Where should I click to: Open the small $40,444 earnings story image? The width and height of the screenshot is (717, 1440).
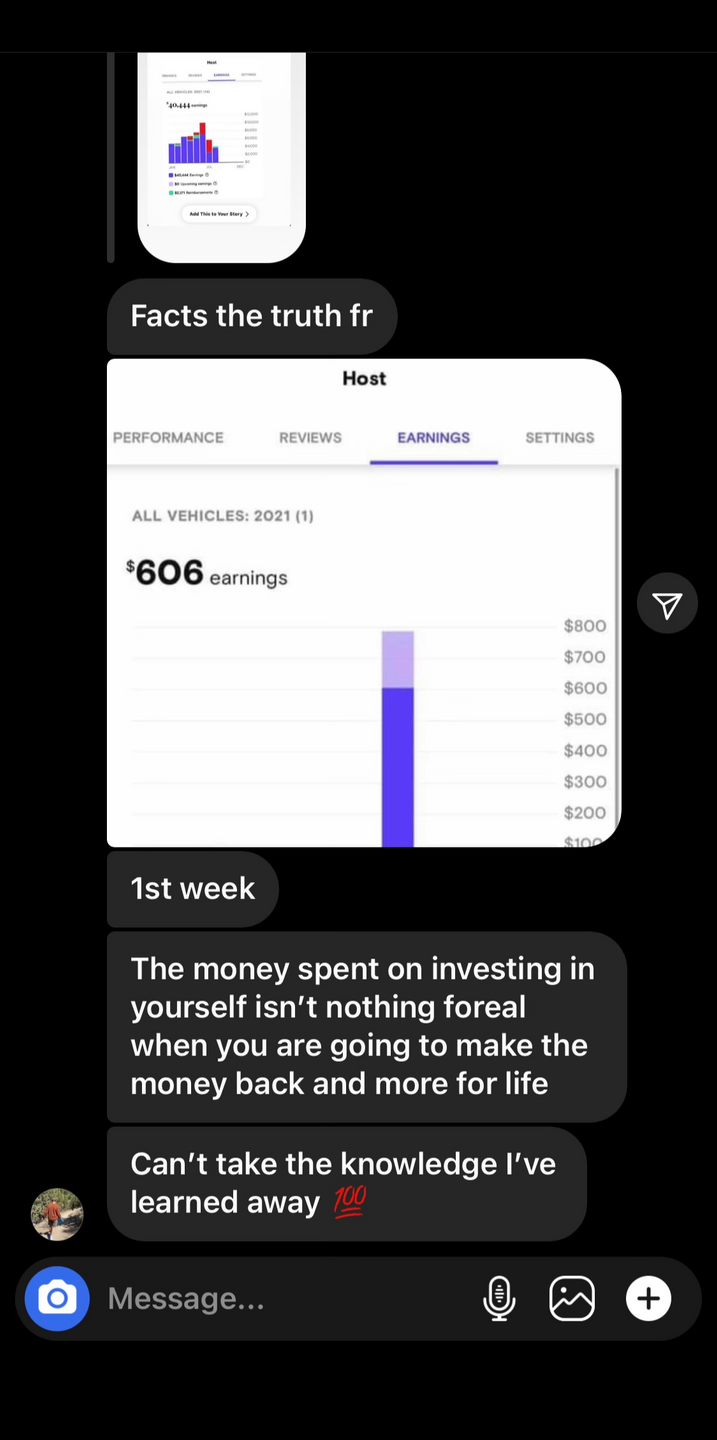221,150
